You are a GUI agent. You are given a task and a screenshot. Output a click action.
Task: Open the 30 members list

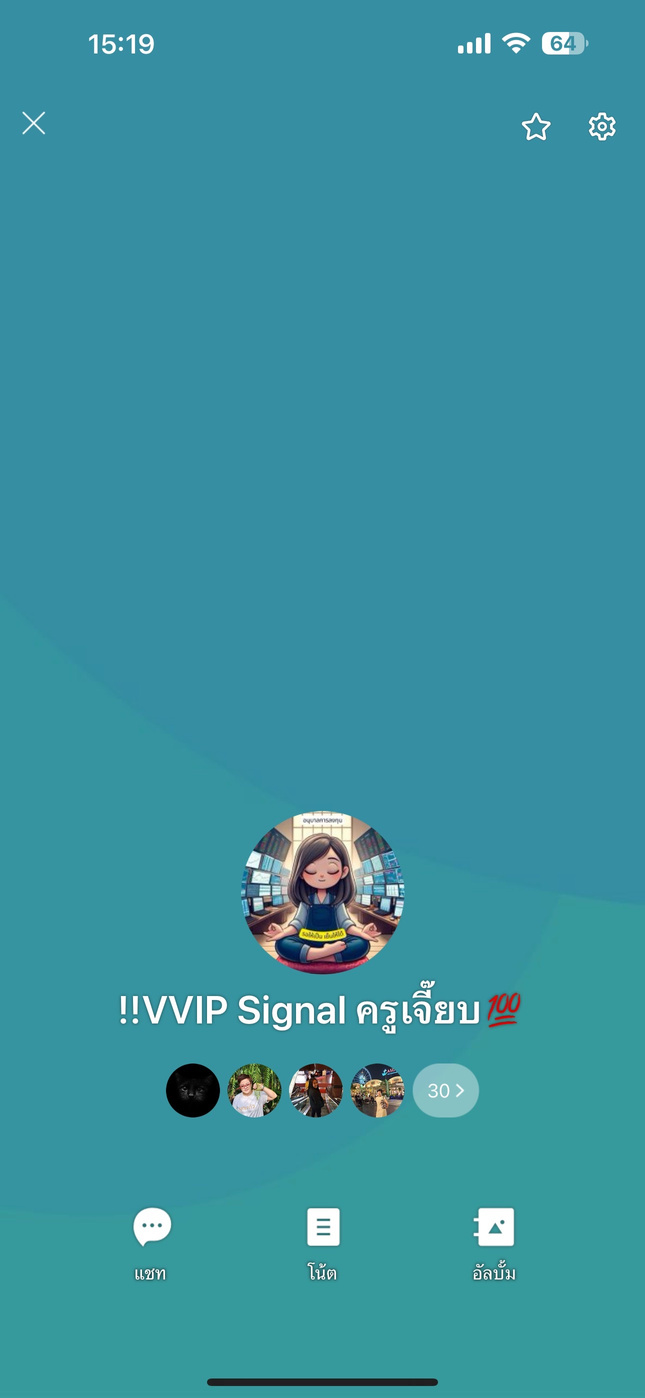point(445,1090)
